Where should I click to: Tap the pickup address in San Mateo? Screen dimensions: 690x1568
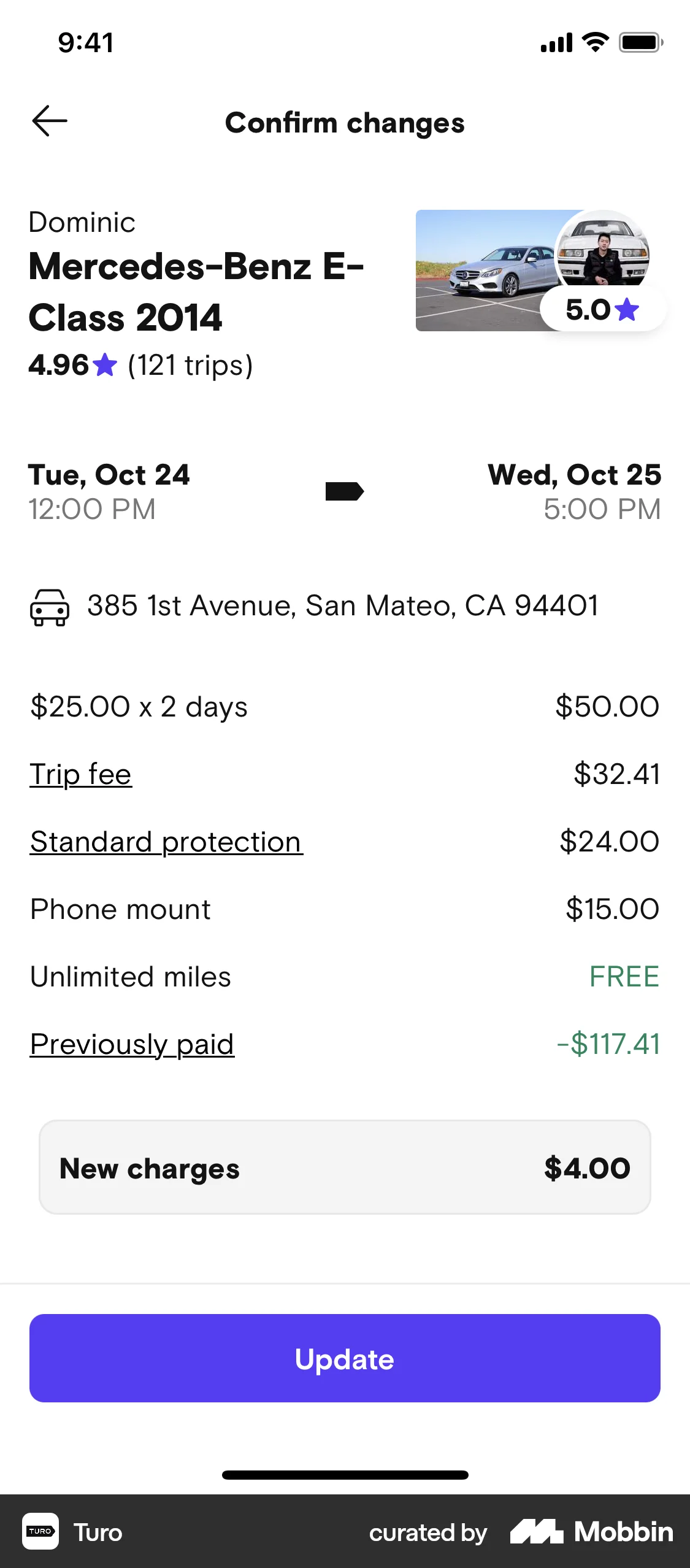click(343, 606)
